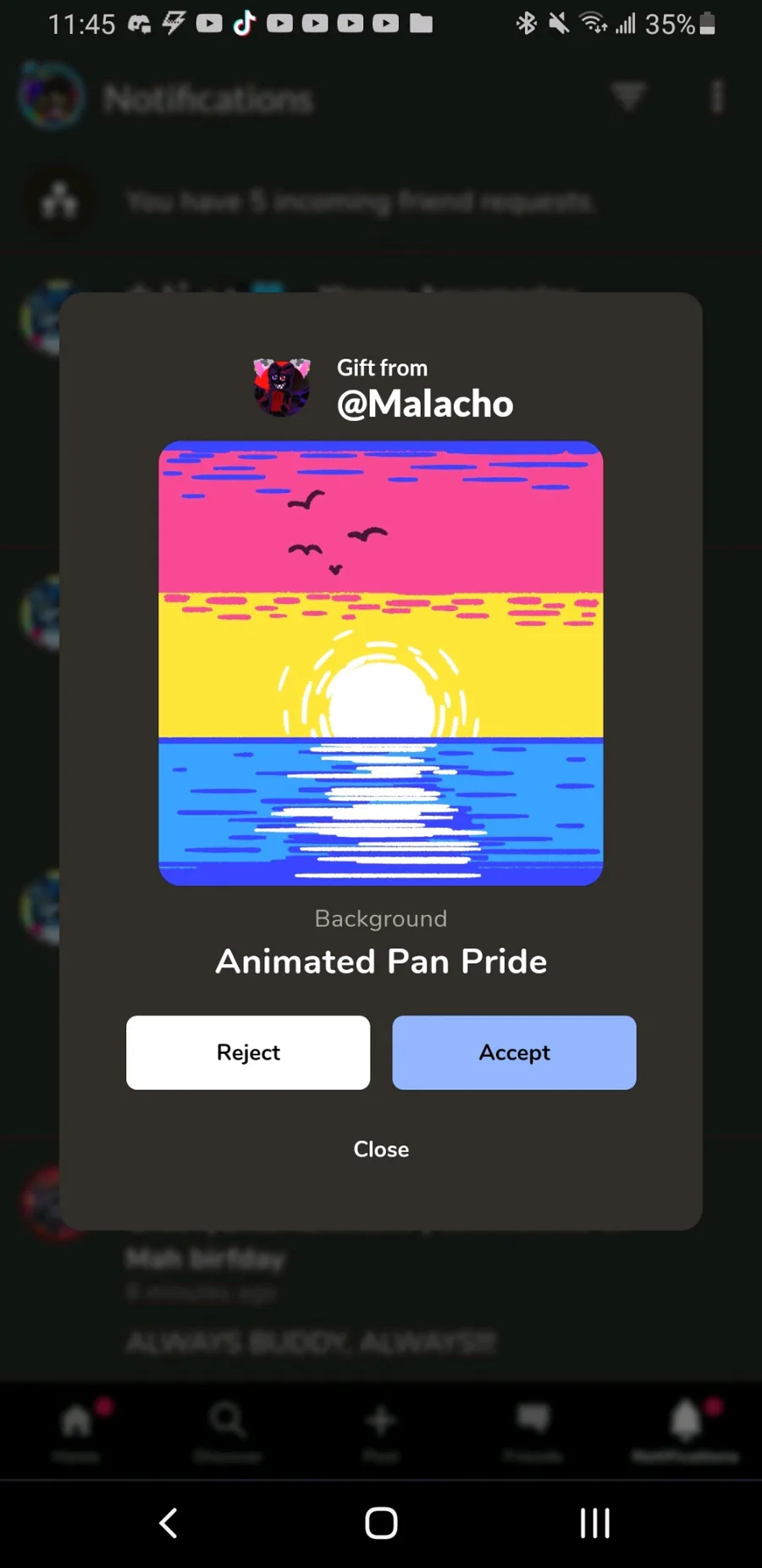Go to the phone's home screen
The image size is (762, 1568).
click(x=381, y=1522)
